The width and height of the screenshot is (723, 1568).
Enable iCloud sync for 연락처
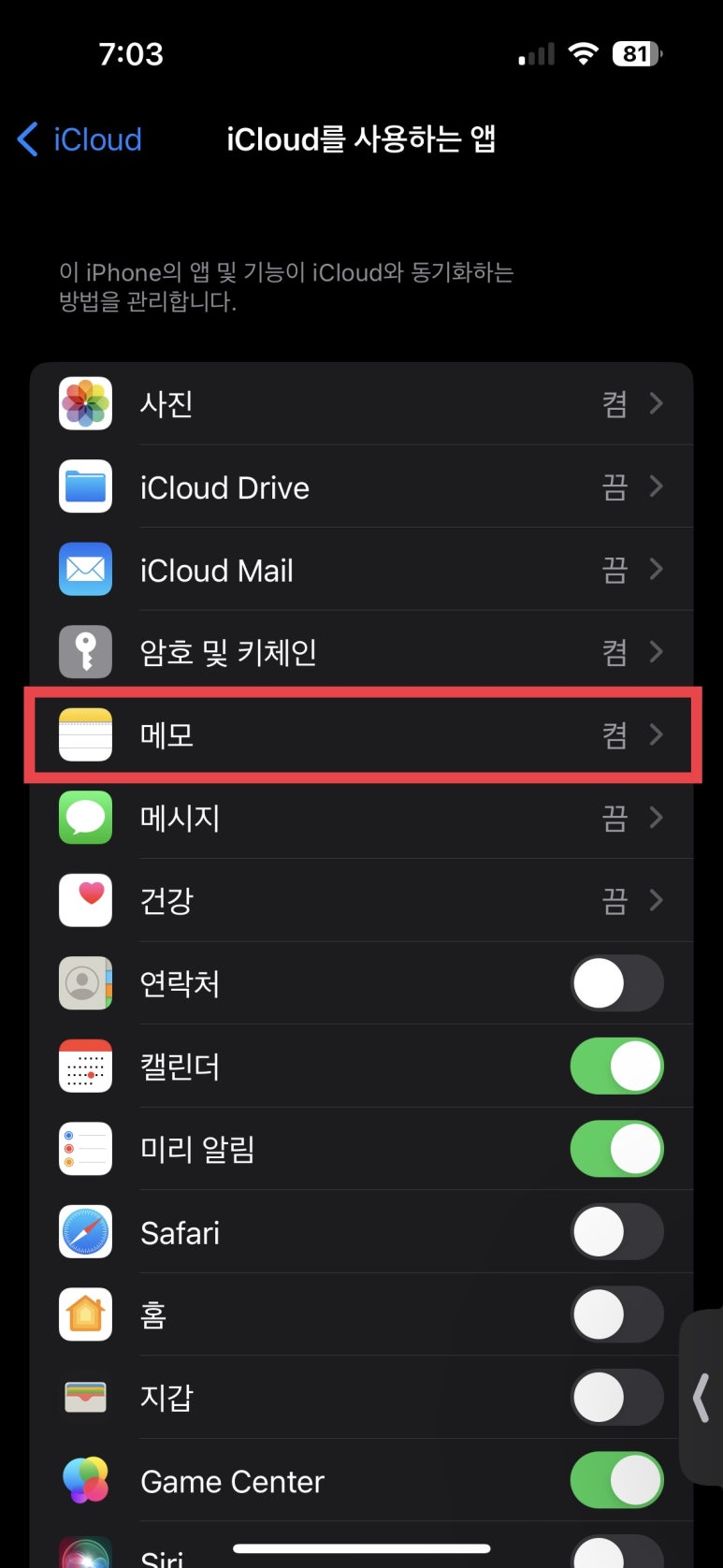(616, 983)
